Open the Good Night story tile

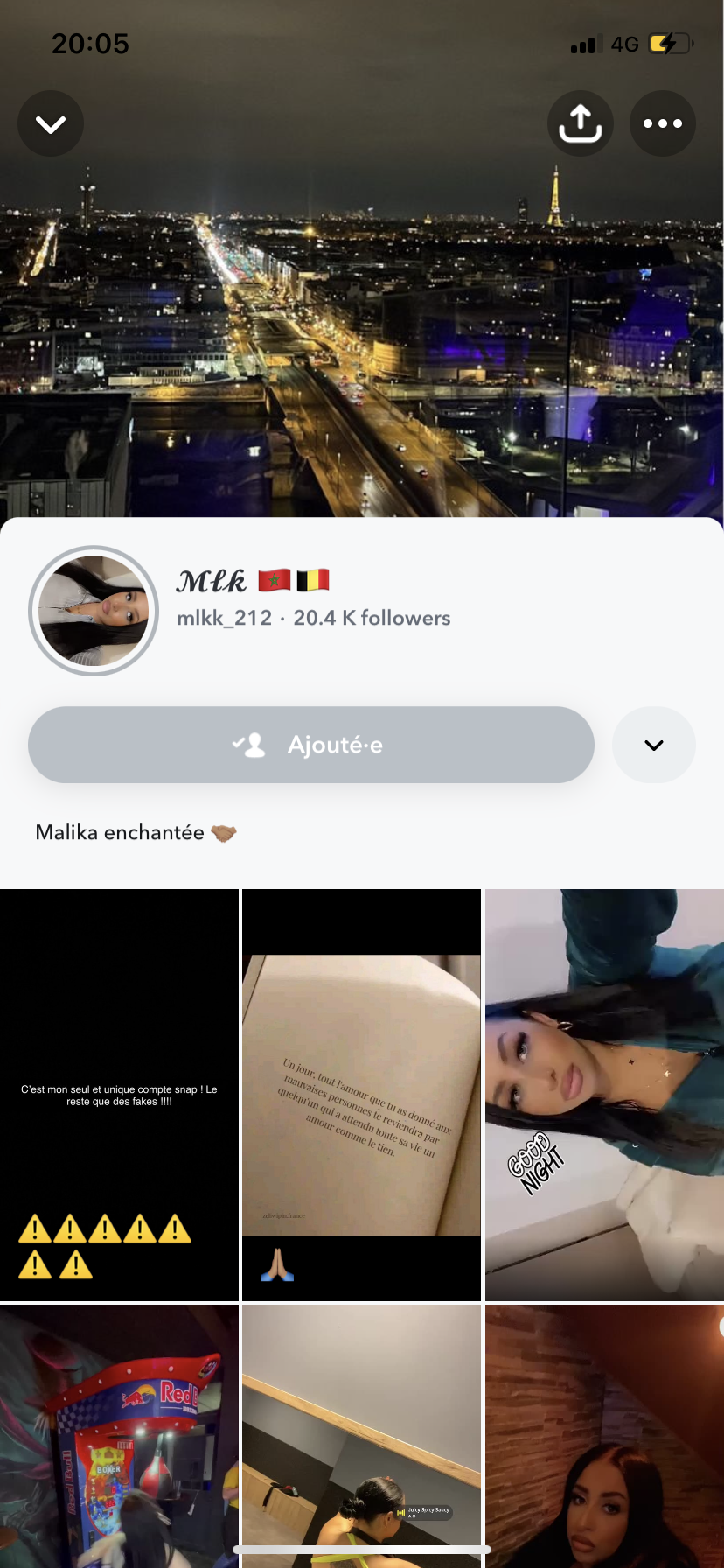tap(604, 1095)
